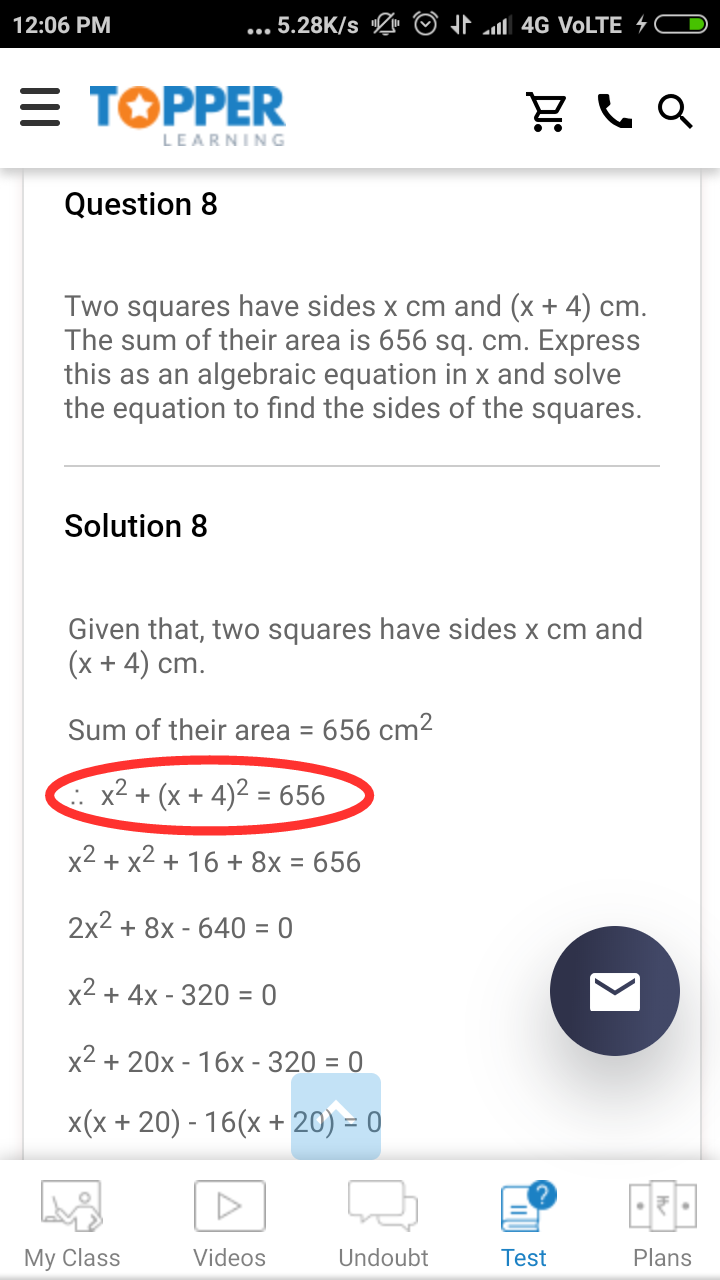Switch to the Videos tab
Viewport: 720px width, 1280px height.
click(230, 1225)
